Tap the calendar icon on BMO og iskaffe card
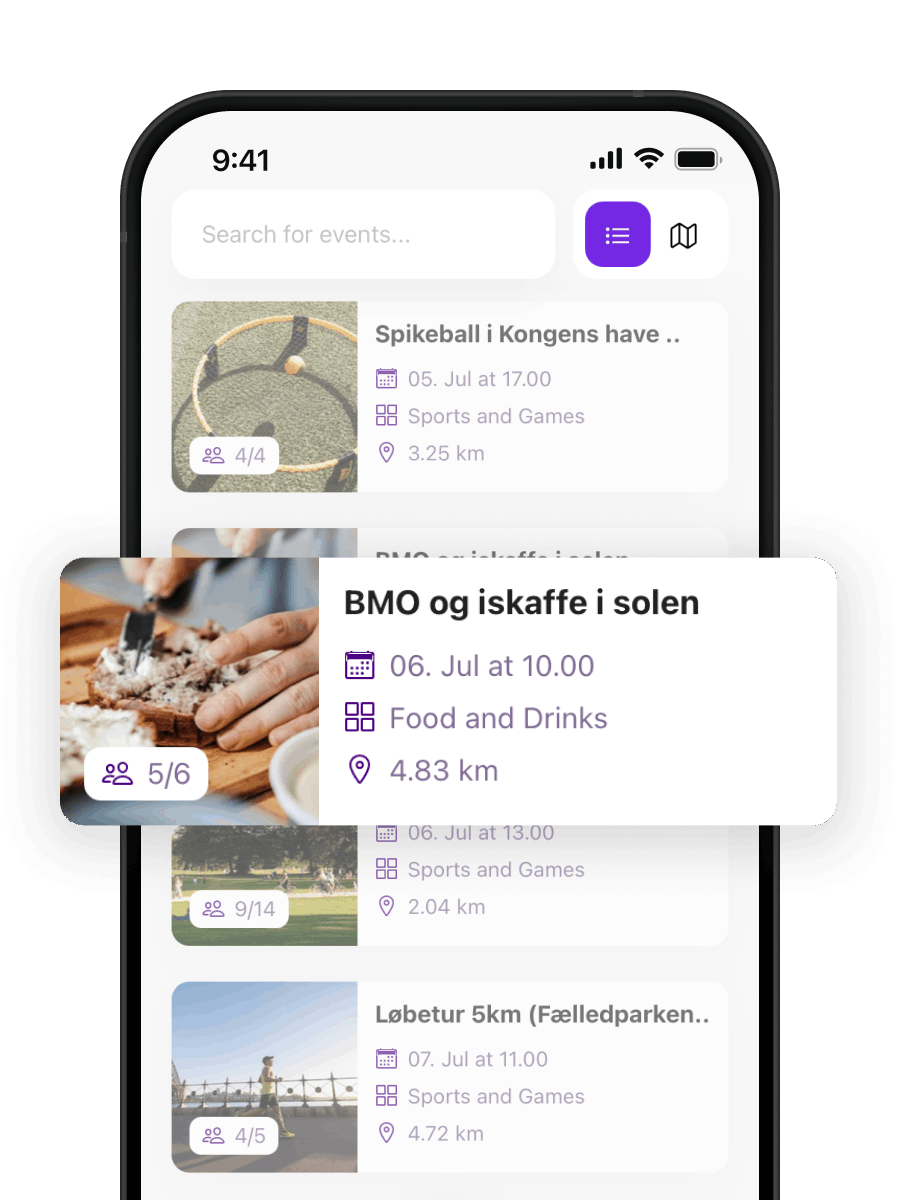 click(x=359, y=665)
